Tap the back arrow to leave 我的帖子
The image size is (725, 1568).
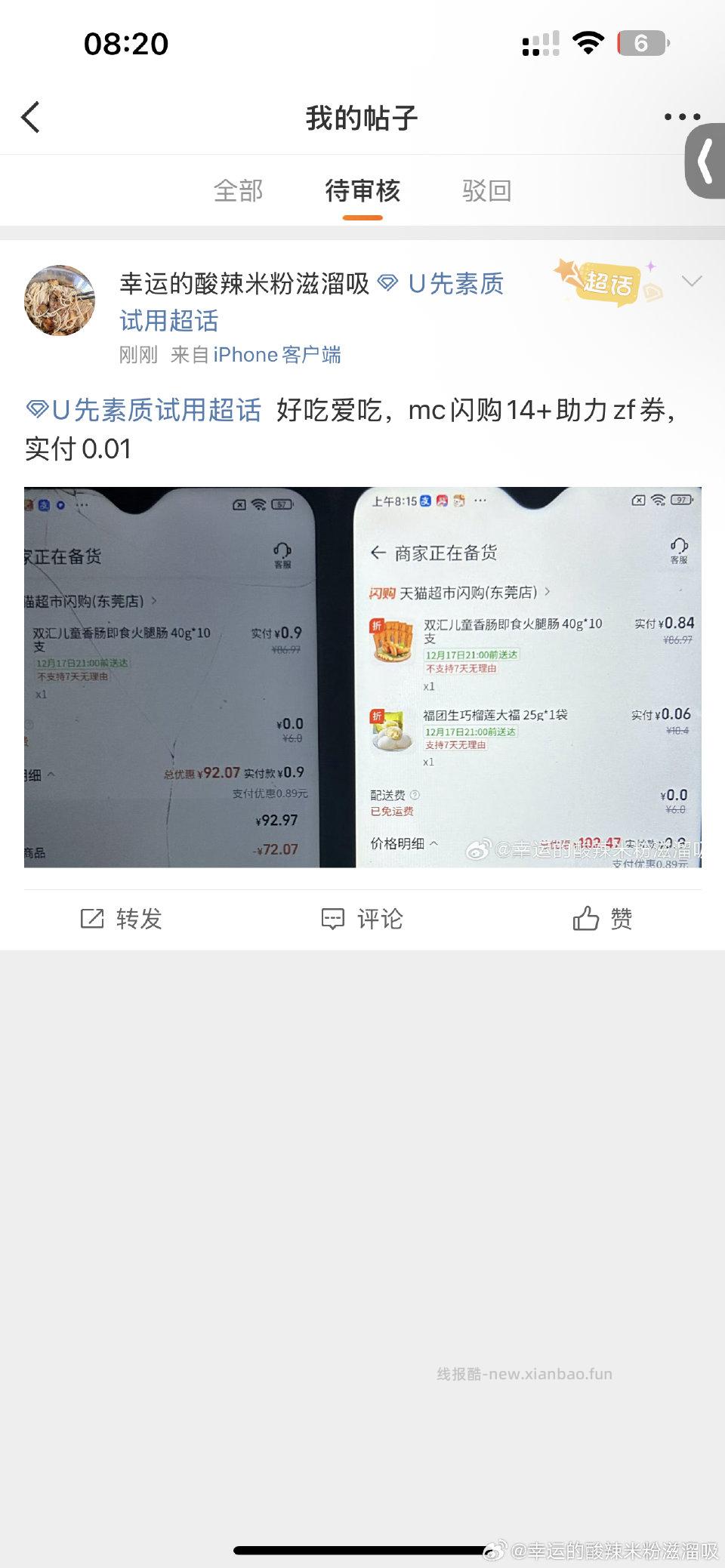(x=30, y=117)
